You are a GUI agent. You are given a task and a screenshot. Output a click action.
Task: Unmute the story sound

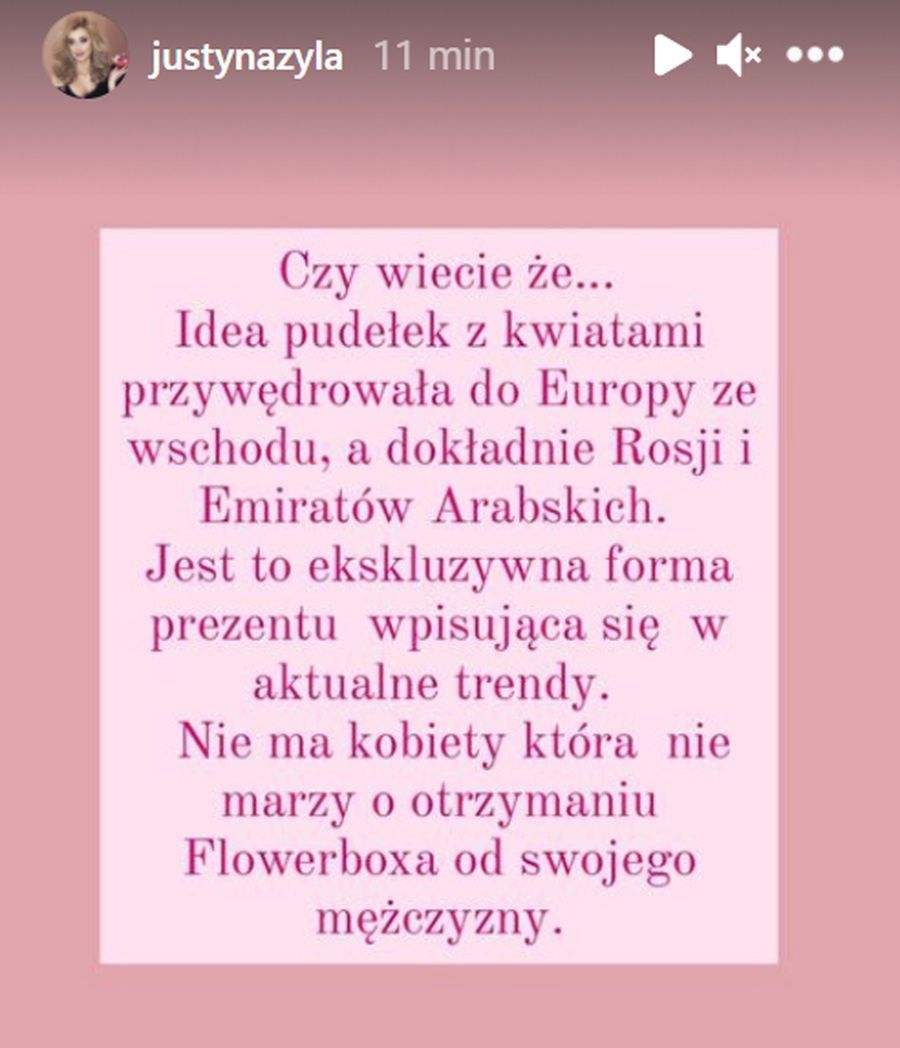[739, 55]
